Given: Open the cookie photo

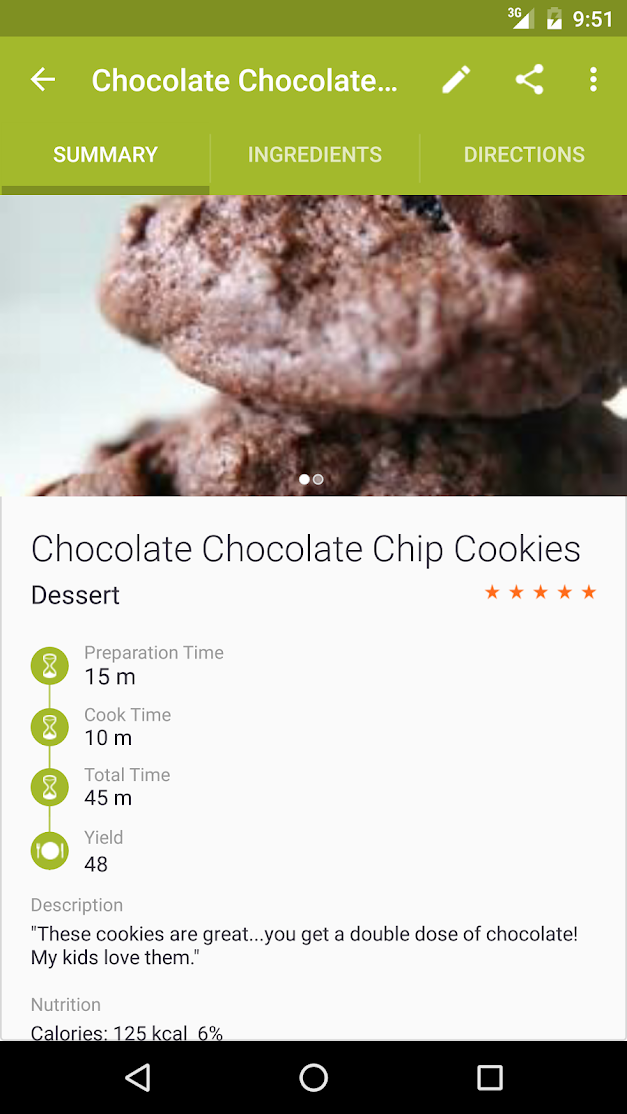Looking at the screenshot, I should point(313,345).
